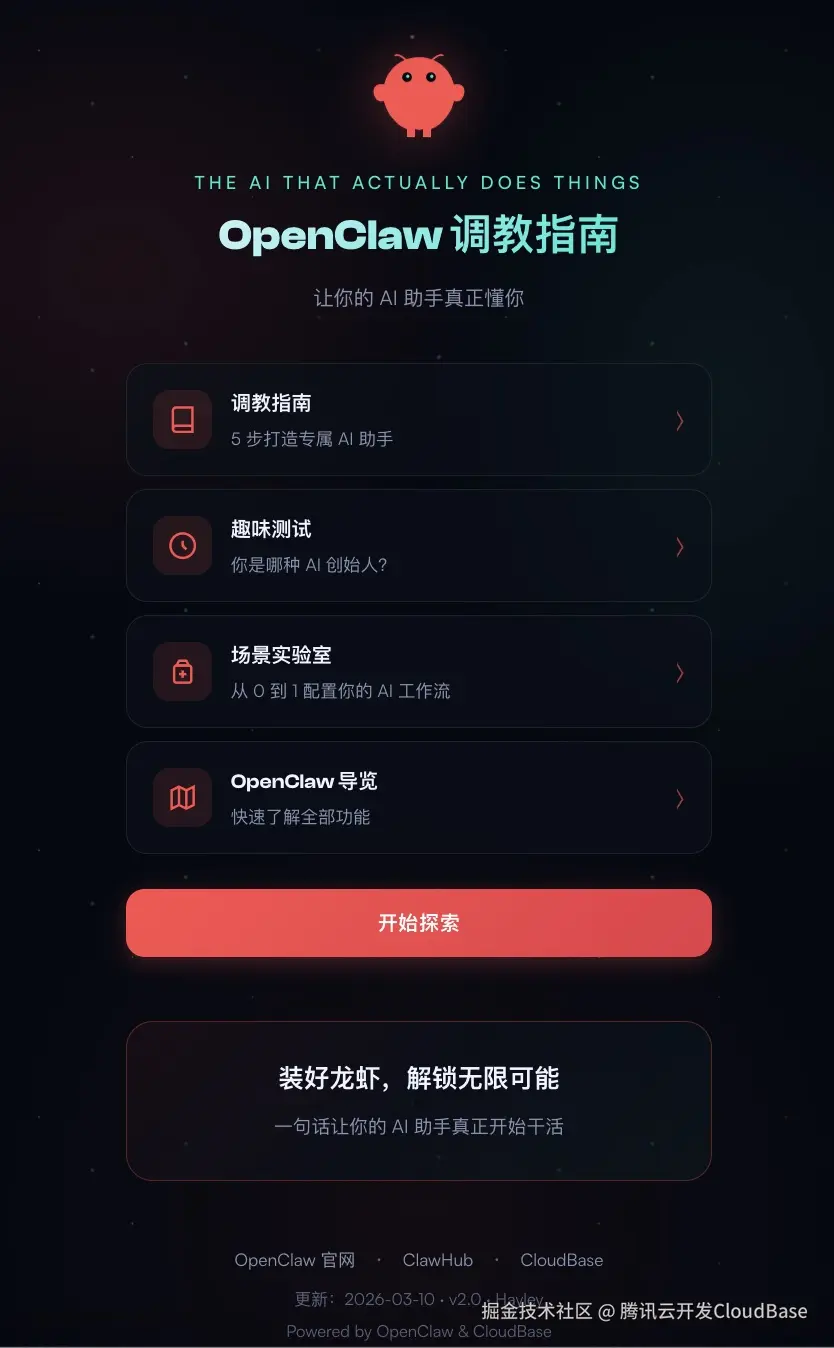Click the first-aid kit icon on 场景实验室 card
Viewport: 834px width, 1348px height.
click(181, 672)
